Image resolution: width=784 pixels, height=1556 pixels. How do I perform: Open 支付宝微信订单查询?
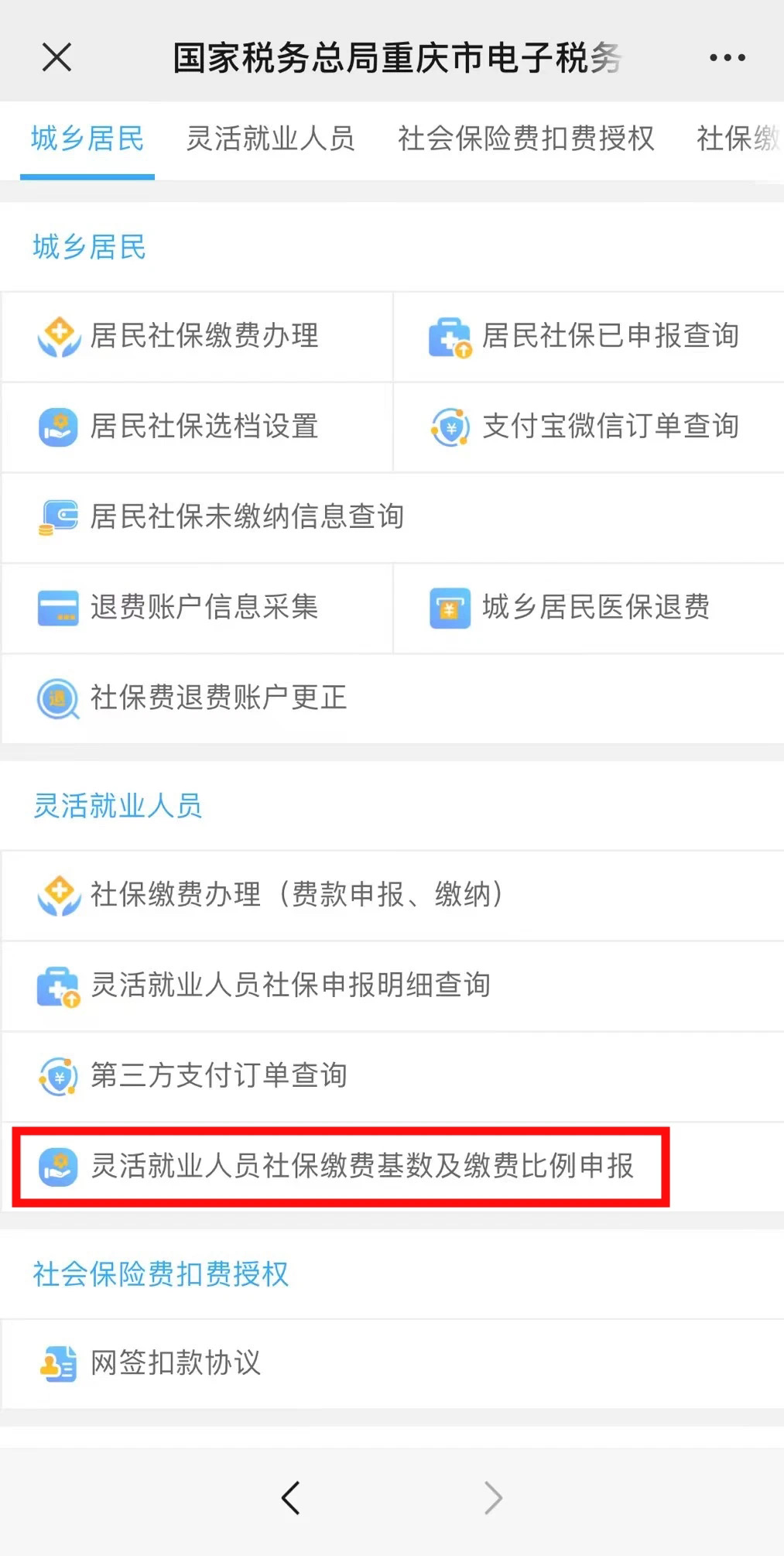[x=589, y=427]
